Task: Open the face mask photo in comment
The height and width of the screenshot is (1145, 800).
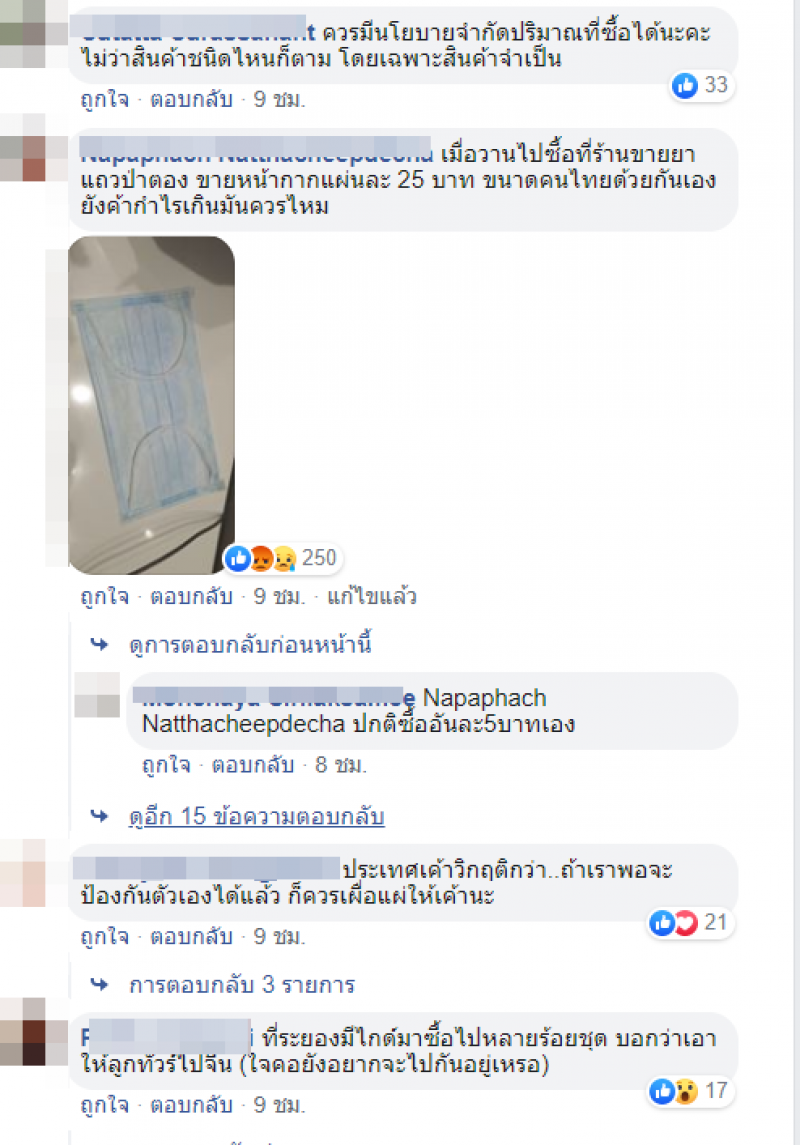Action: 152,404
